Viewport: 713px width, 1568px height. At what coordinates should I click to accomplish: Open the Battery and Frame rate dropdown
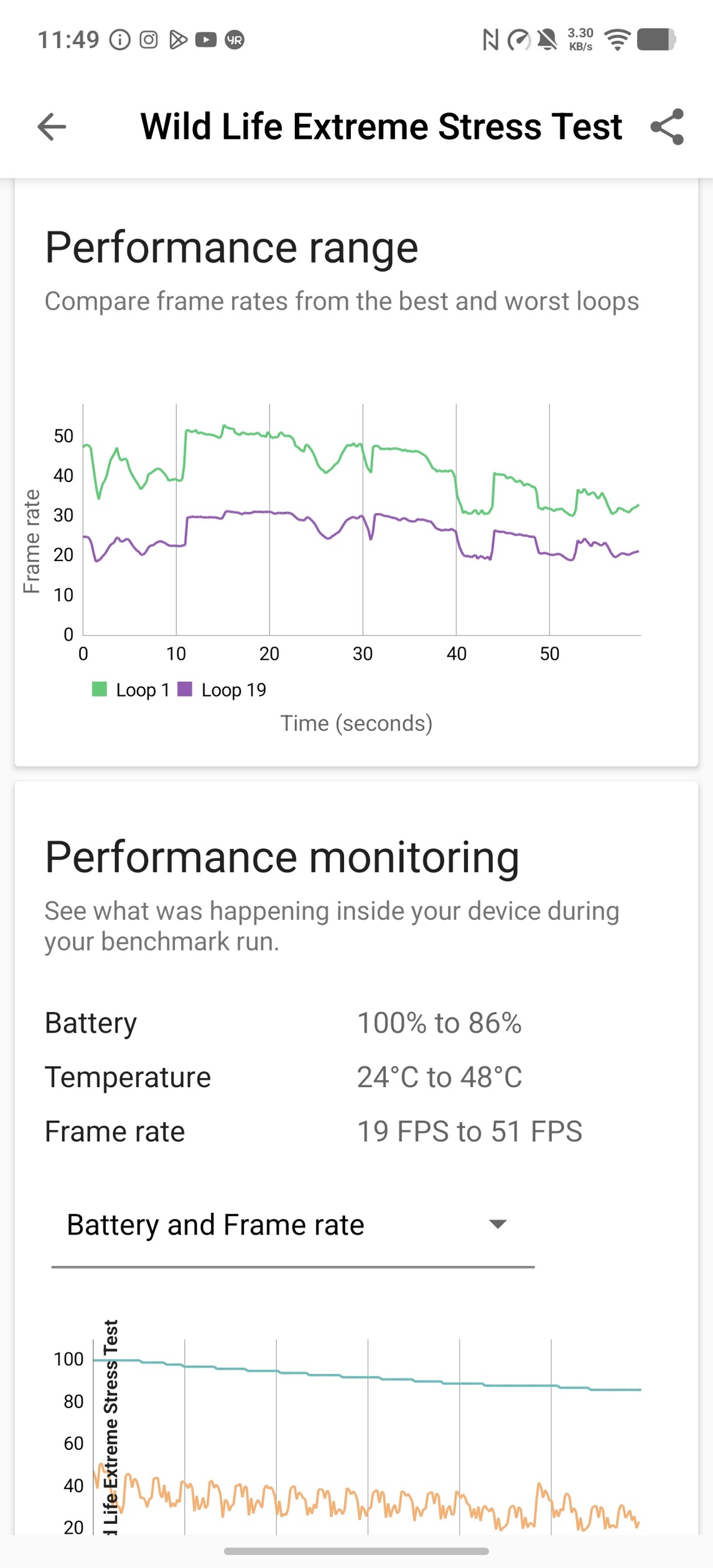pyautogui.click(x=292, y=1225)
